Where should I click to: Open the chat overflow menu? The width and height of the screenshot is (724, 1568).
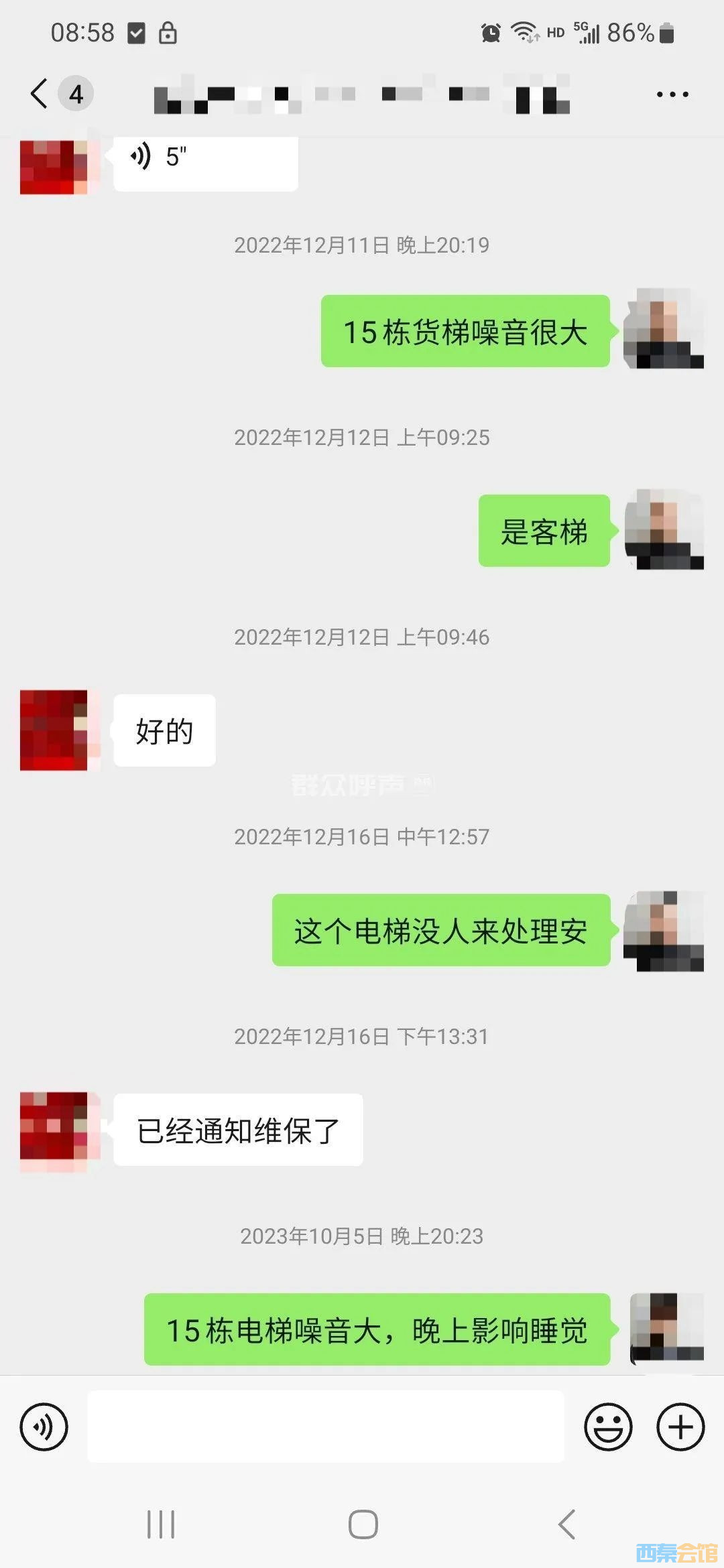coord(672,94)
